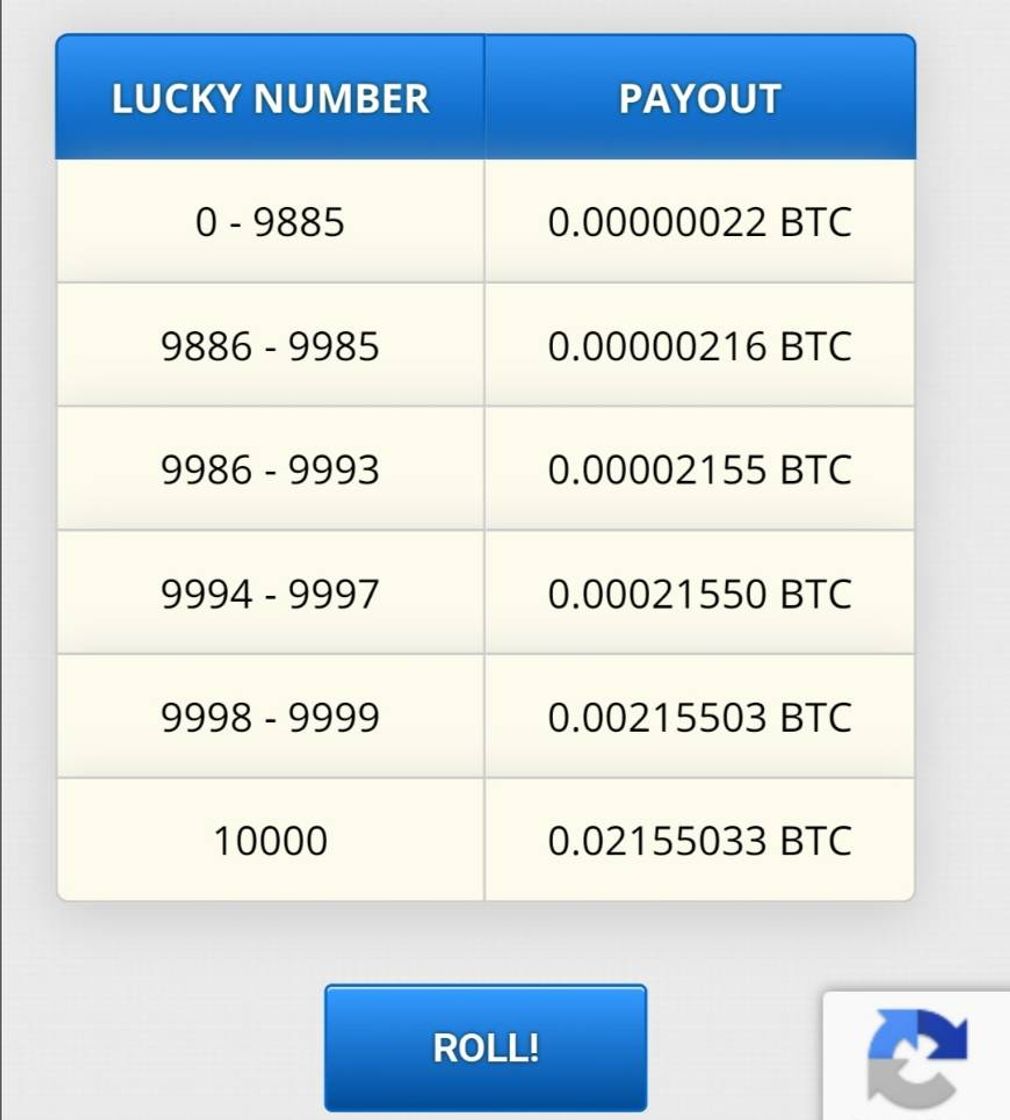
Task: Select the 9886 - 9985 range cell
Action: 271,345
